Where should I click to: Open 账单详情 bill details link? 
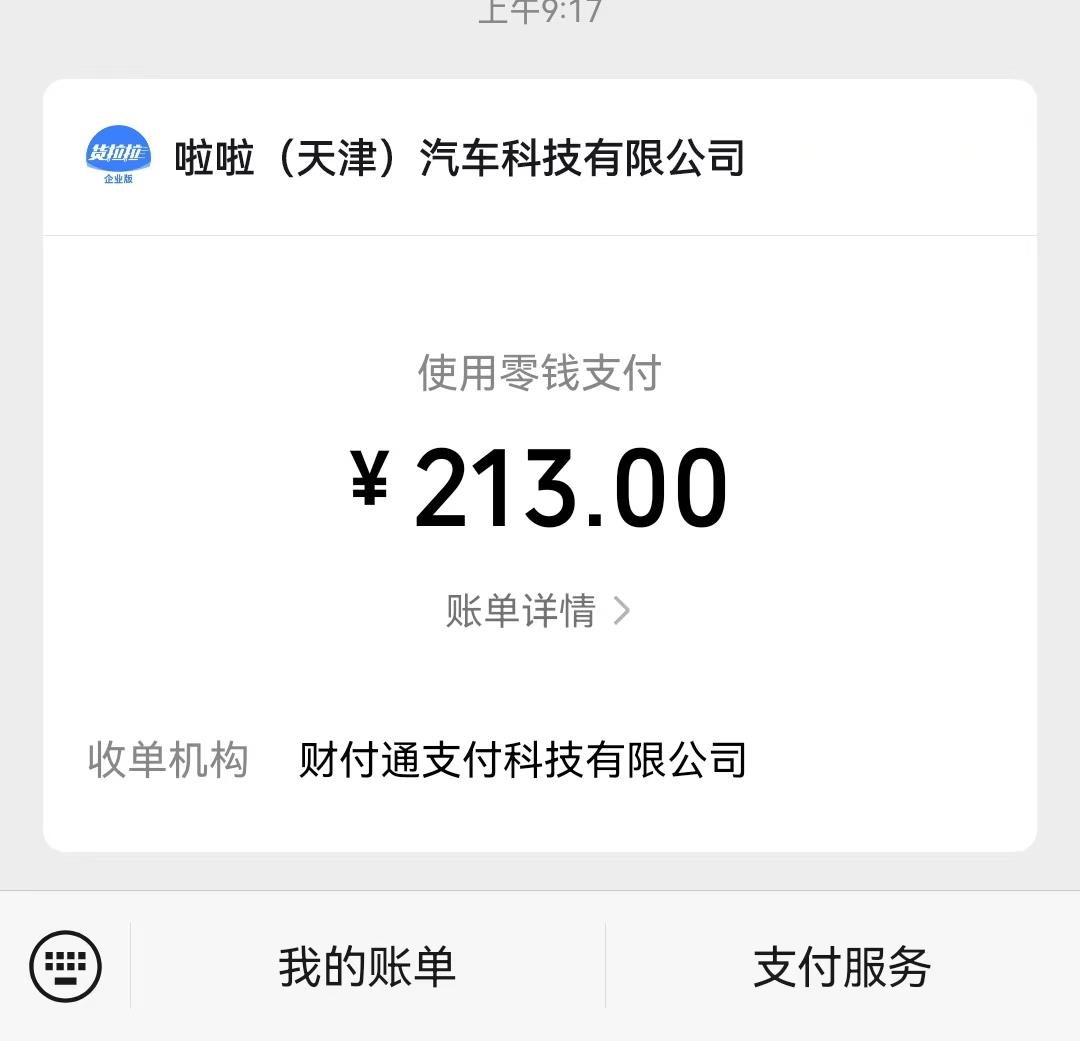tap(538, 610)
